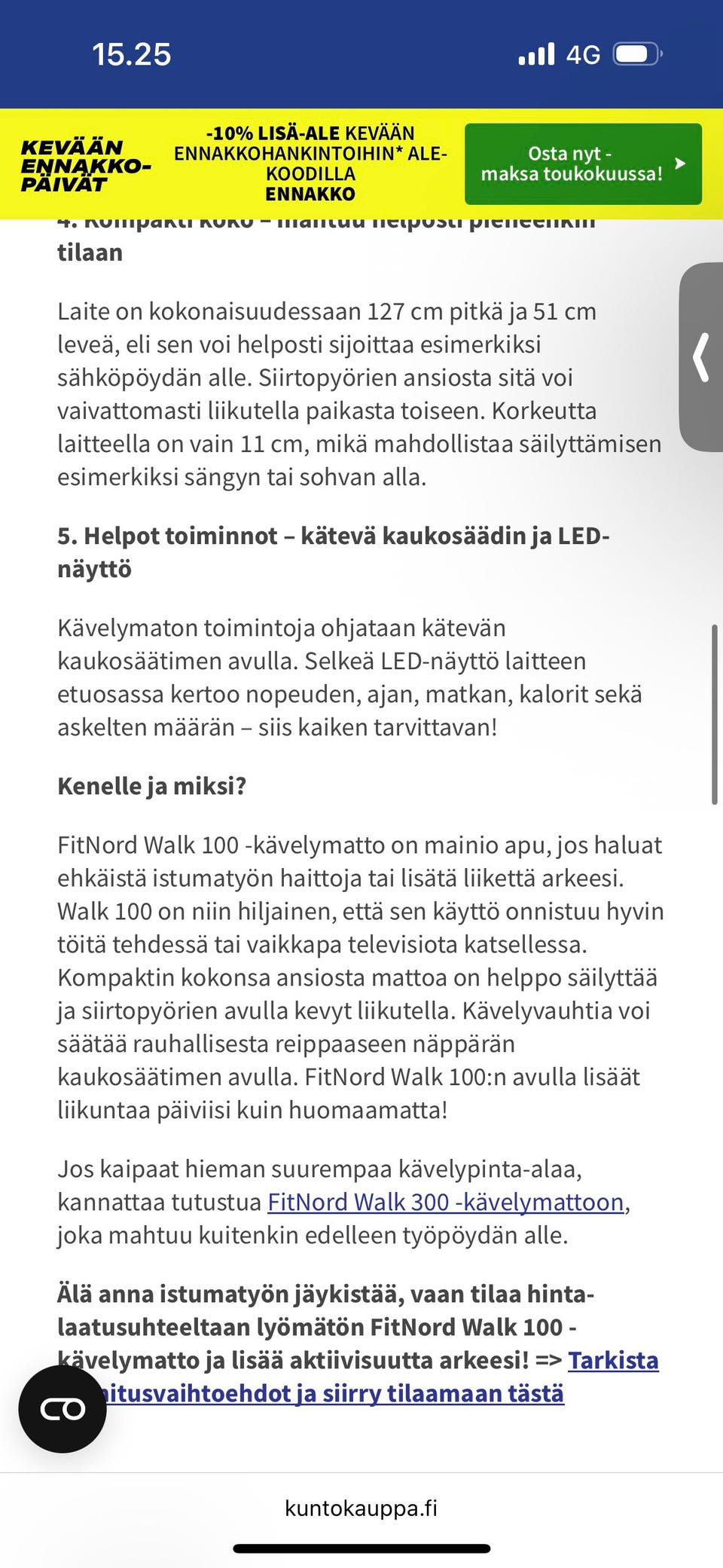Screen dimensions: 723x1568
Task: Tap the clock showing 15.25
Action: point(133,53)
